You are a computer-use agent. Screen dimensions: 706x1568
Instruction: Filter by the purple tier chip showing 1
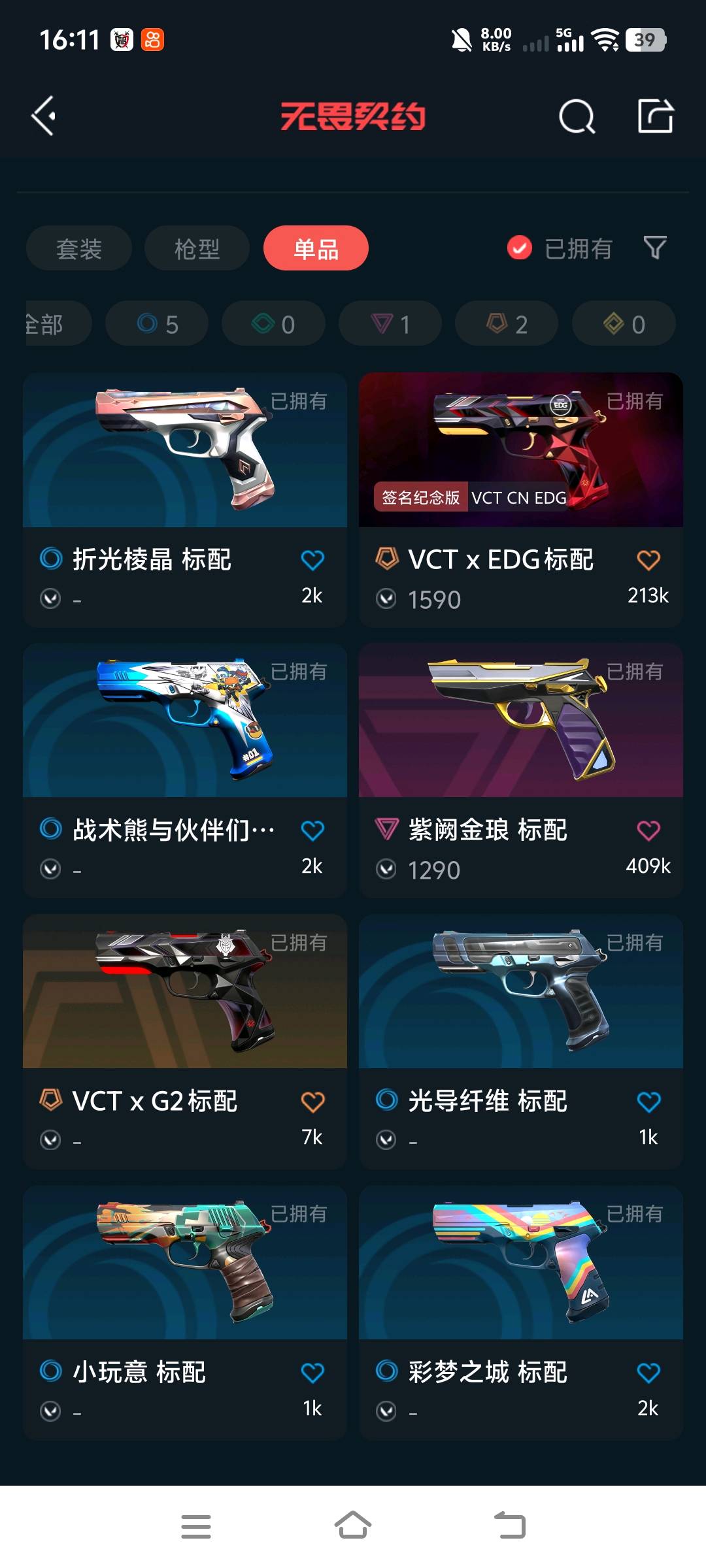(390, 324)
